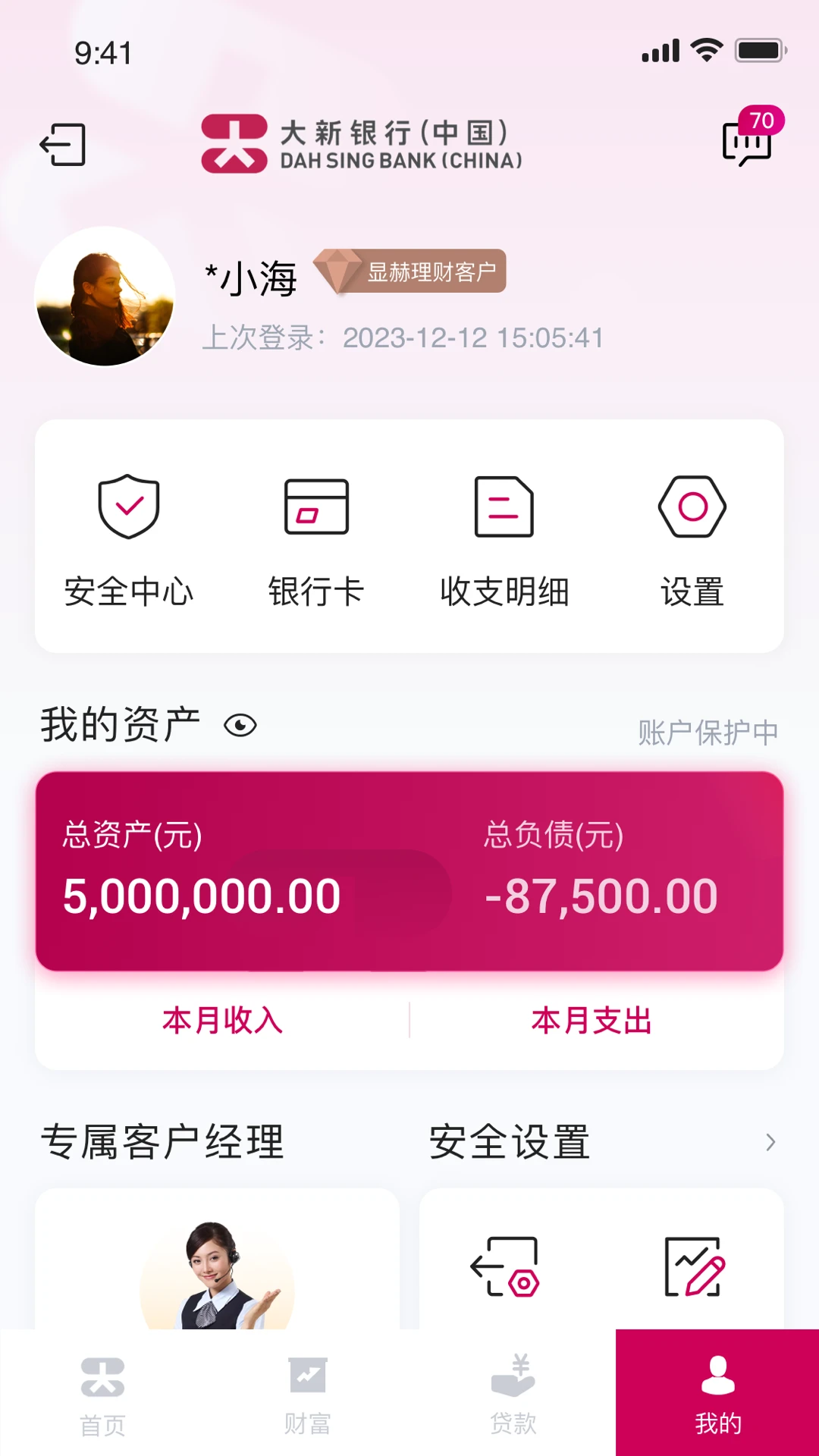The image size is (819, 1456).
Task: Select the 银行卡 bank card icon
Action: 316,538
